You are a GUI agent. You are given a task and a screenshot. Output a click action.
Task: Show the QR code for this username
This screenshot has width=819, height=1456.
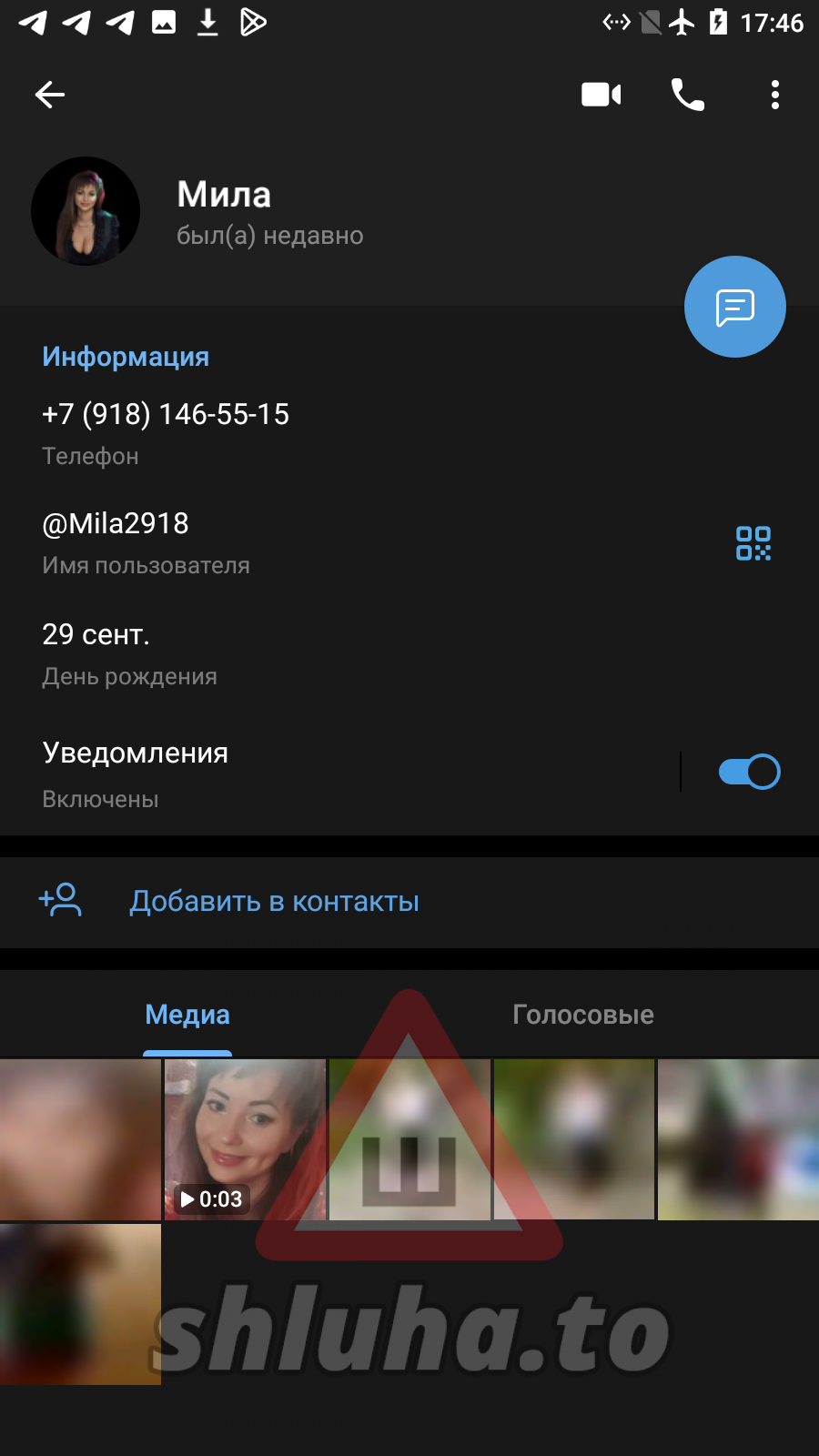coord(753,543)
